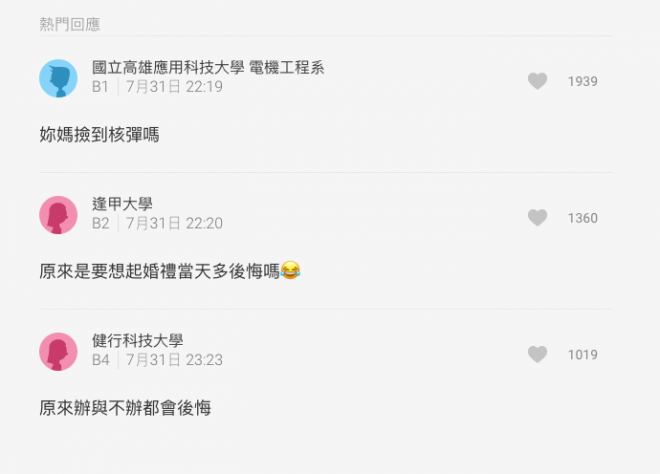Open the 逢甲大學 commenter's avatar

click(x=58, y=215)
